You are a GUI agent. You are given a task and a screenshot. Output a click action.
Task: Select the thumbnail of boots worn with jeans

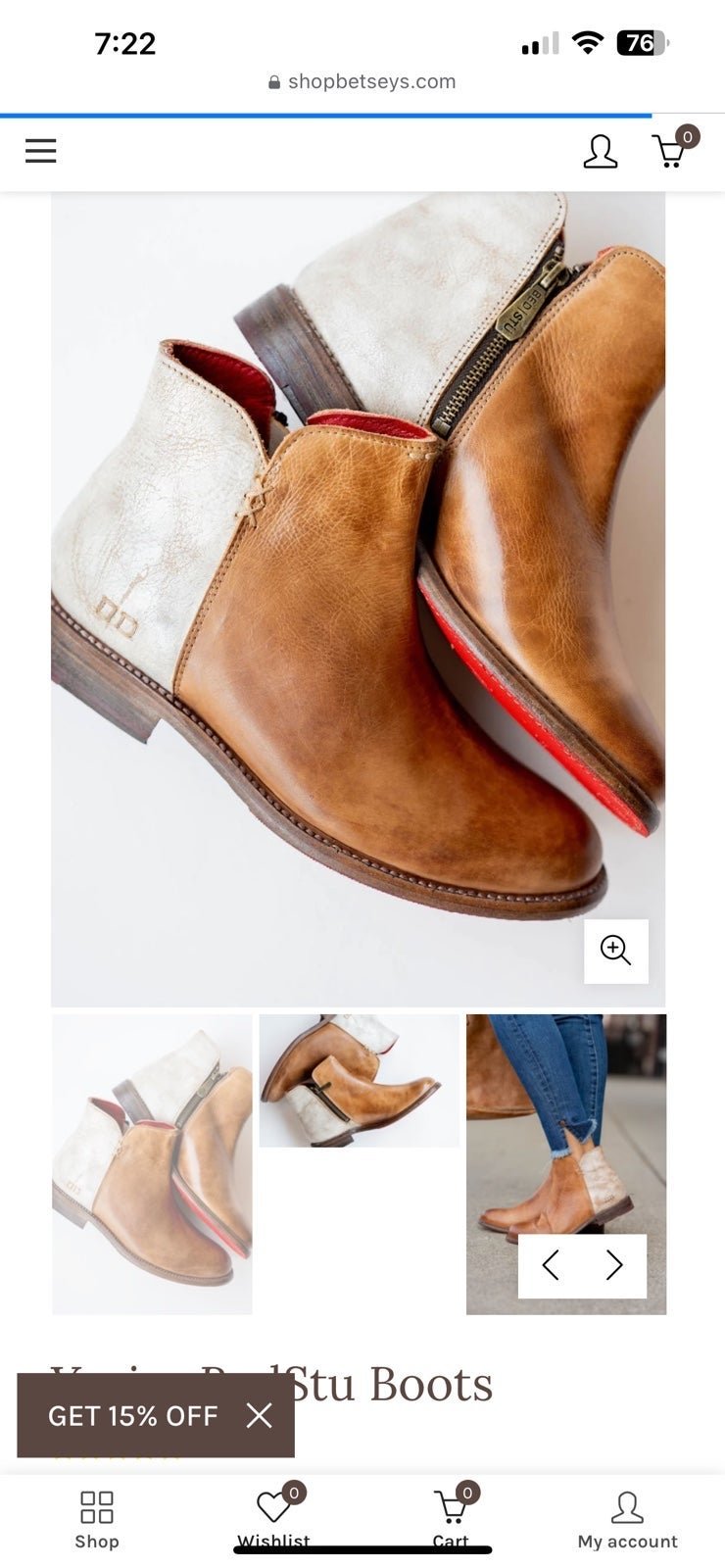[566, 1164]
